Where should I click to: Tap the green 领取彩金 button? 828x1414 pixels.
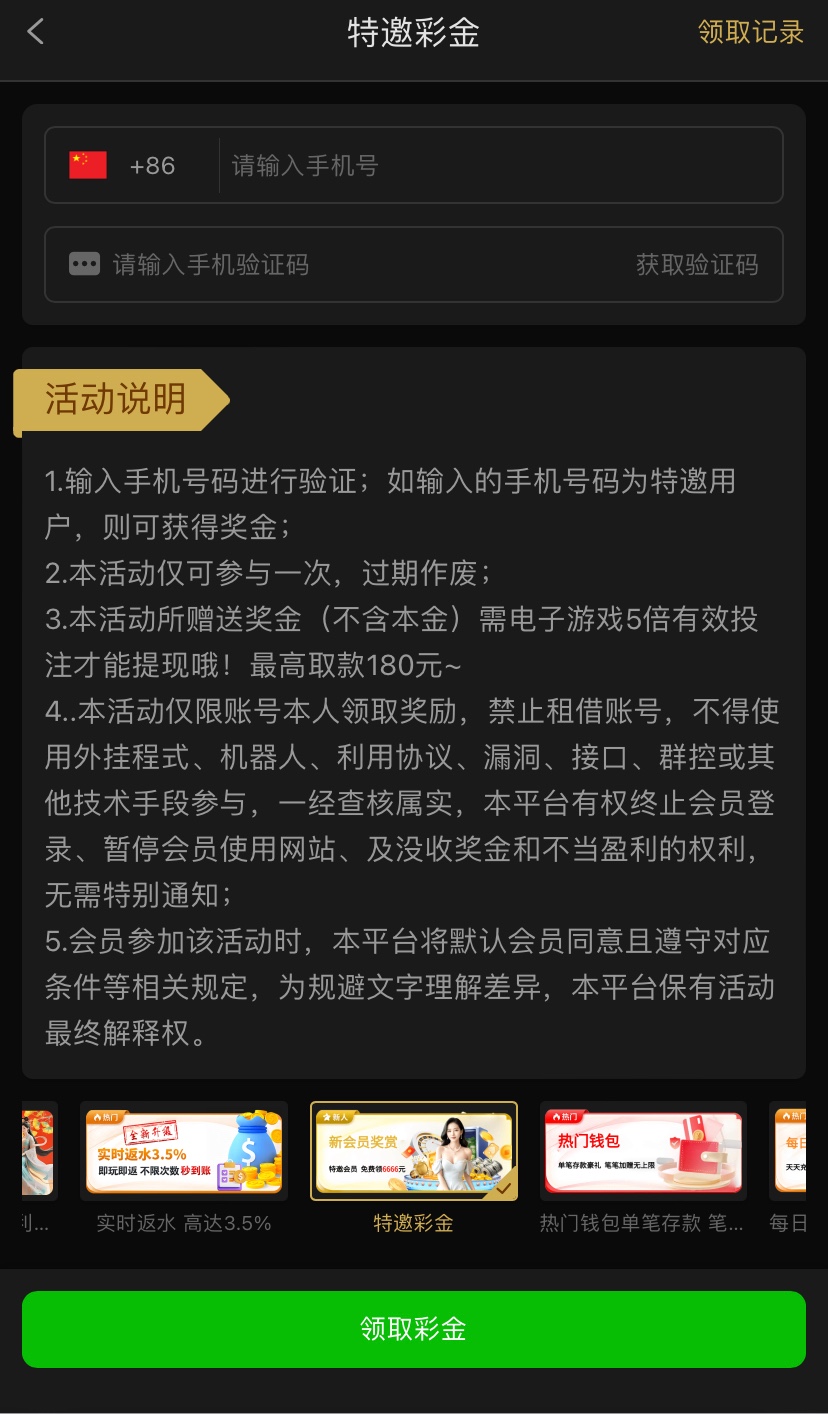click(x=414, y=1329)
